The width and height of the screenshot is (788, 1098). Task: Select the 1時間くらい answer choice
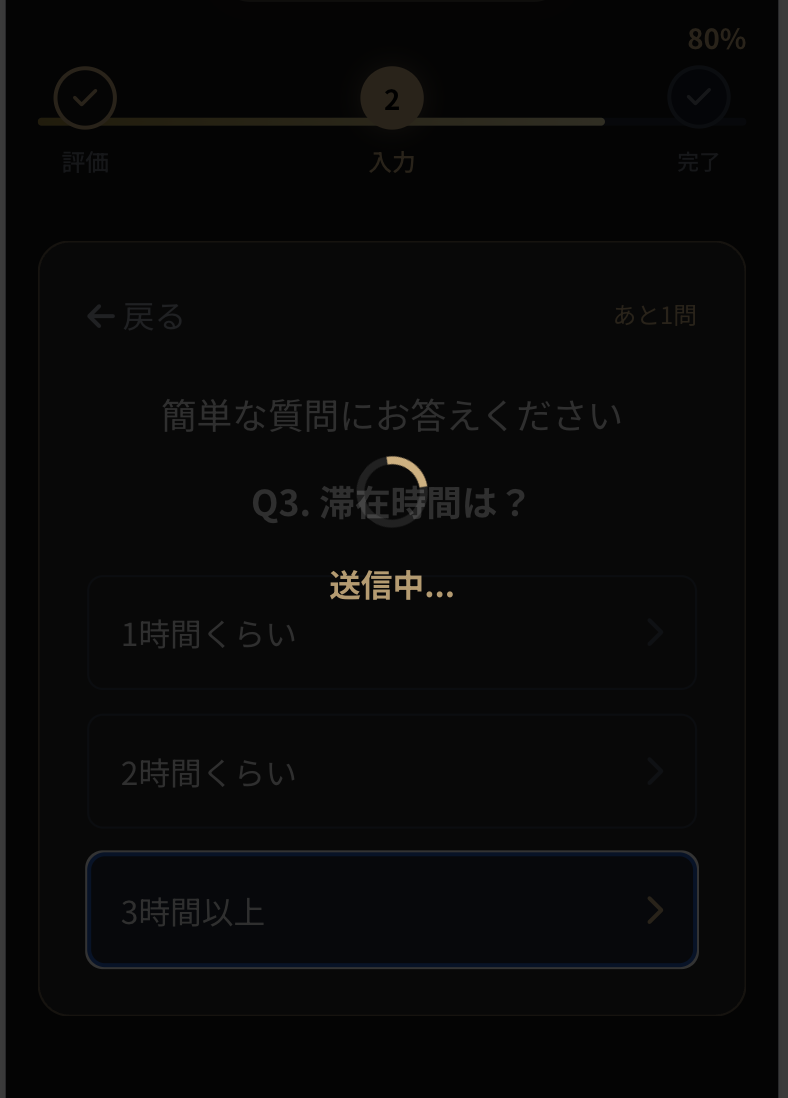[392, 632]
